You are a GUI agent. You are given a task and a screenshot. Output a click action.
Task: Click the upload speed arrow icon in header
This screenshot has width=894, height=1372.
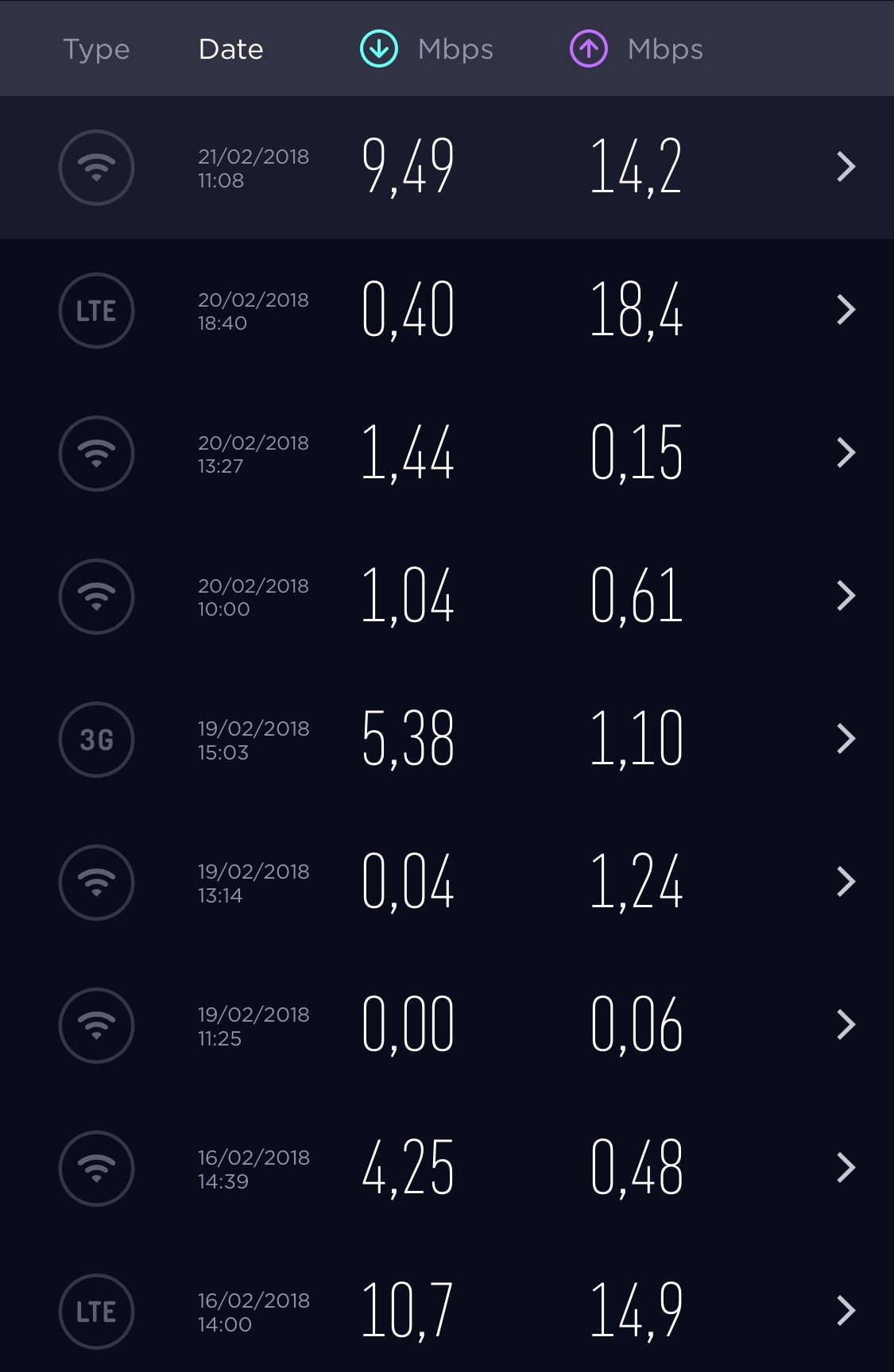pyautogui.click(x=587, y=48)
